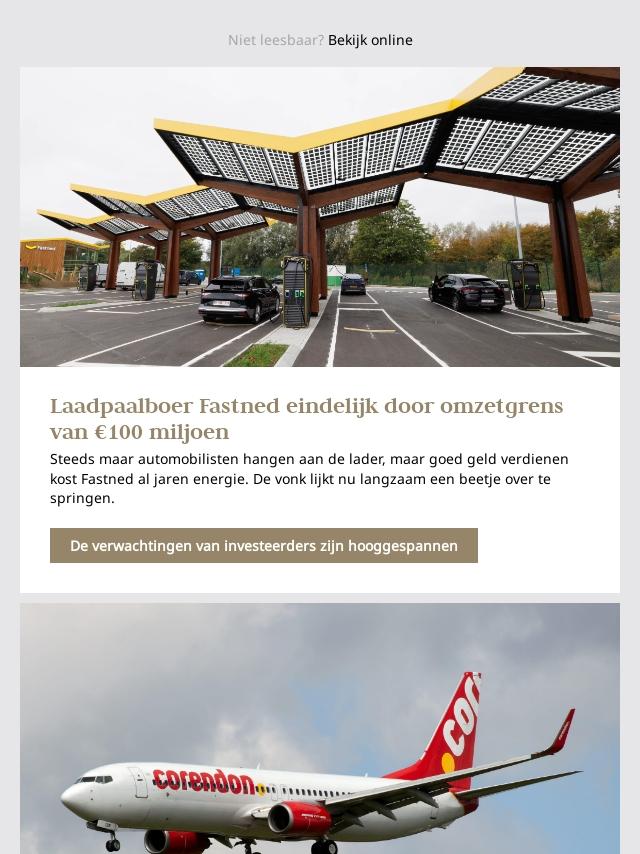Open the Fastned charging station photo

(320, 217)
